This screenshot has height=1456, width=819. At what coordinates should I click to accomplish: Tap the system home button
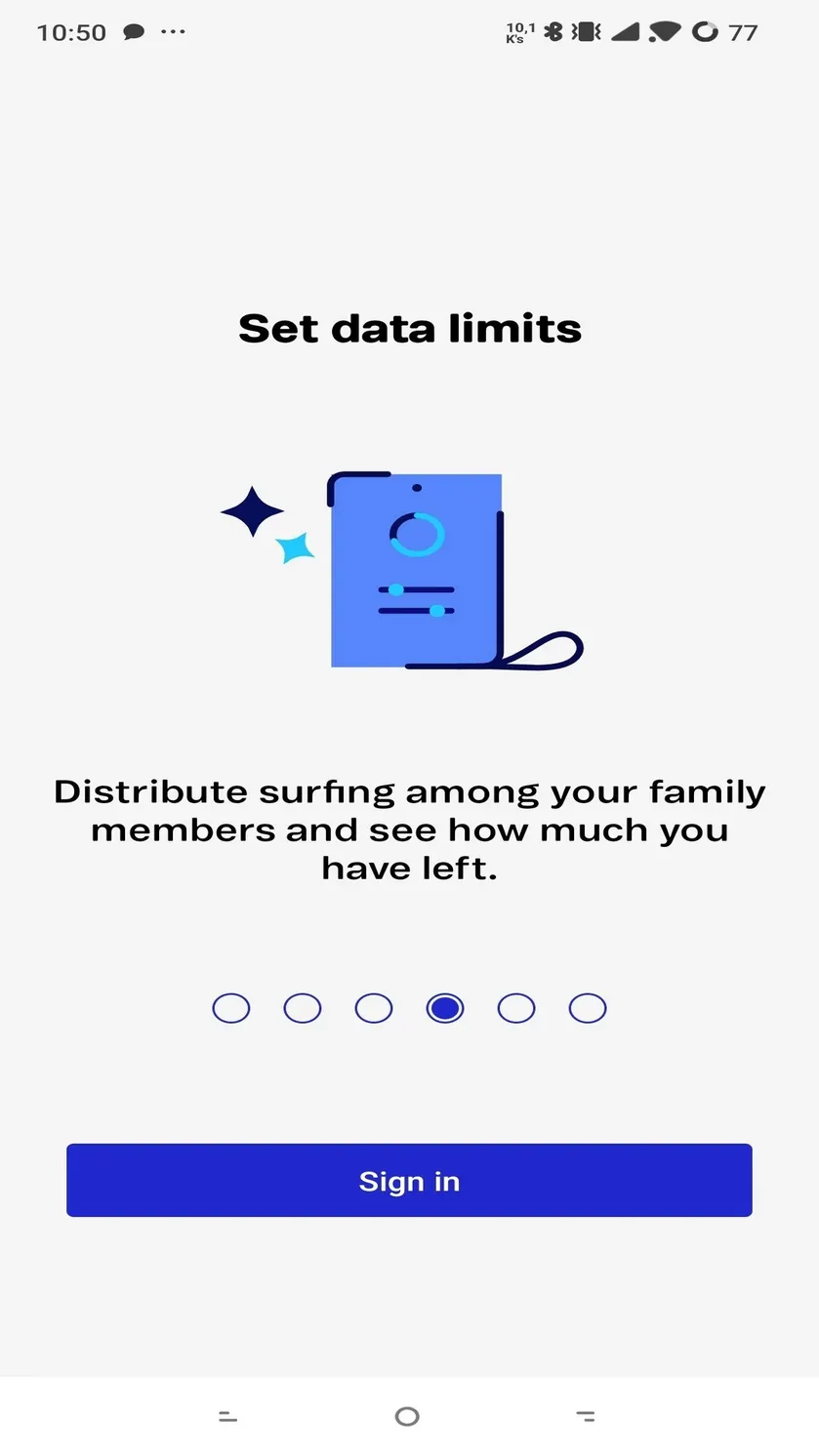(x=407, y=1416)
